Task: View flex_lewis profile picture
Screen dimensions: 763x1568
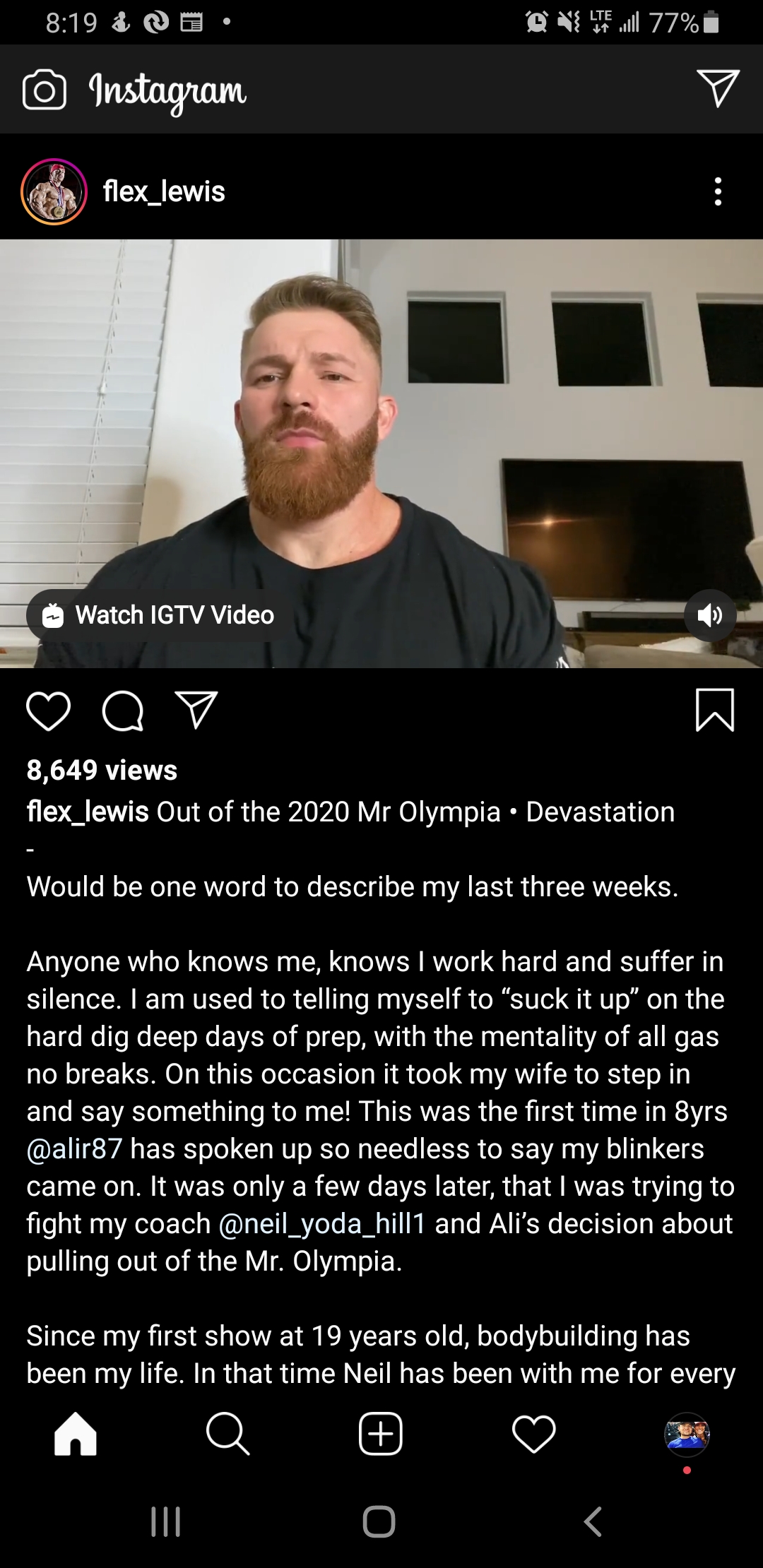Action: click(x=53, y=191)
